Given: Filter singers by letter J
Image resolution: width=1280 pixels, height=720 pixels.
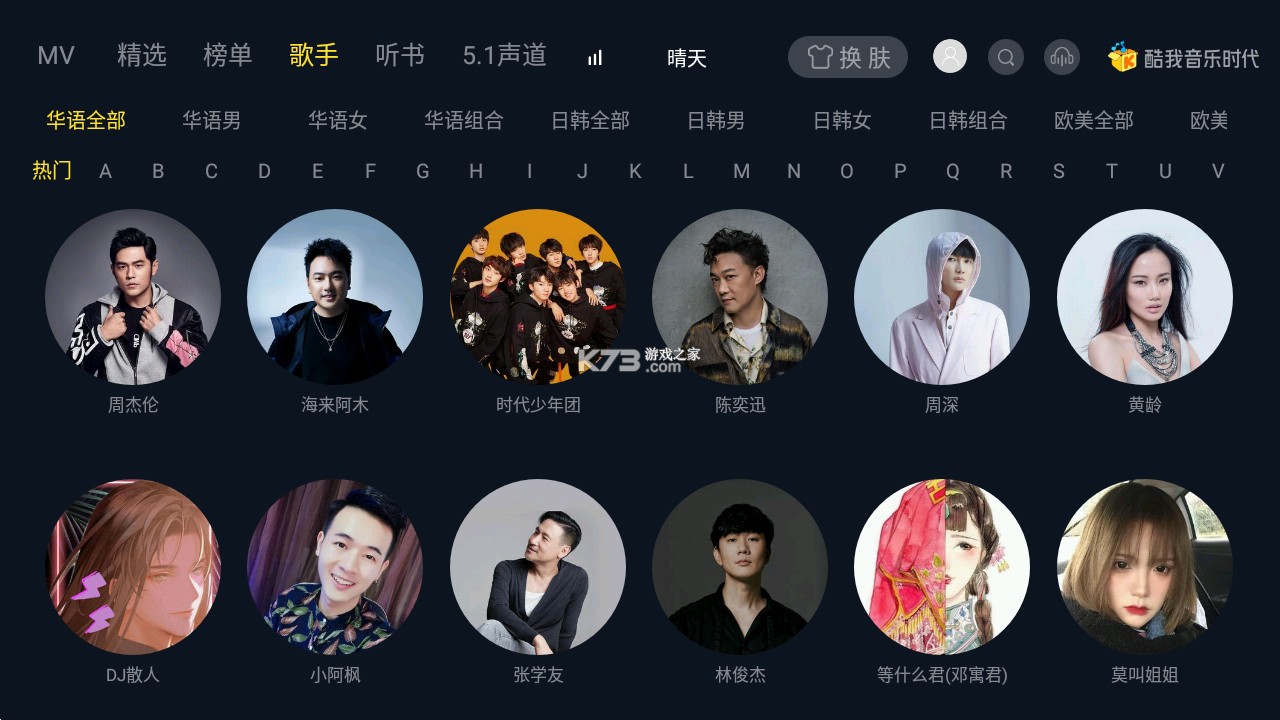Looking at the screenshot, I should click(582, 171).
